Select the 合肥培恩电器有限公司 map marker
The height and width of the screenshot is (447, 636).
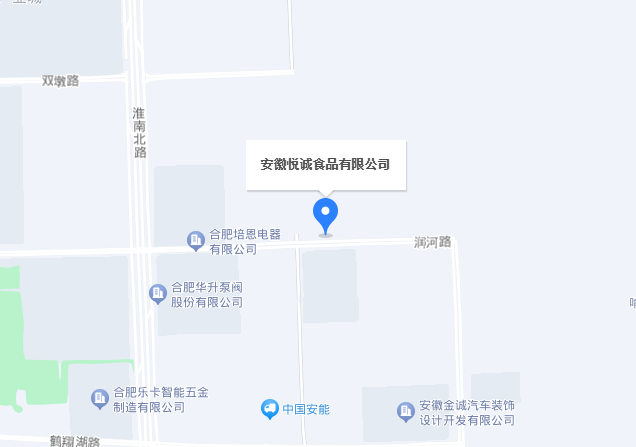pos(196,239)
